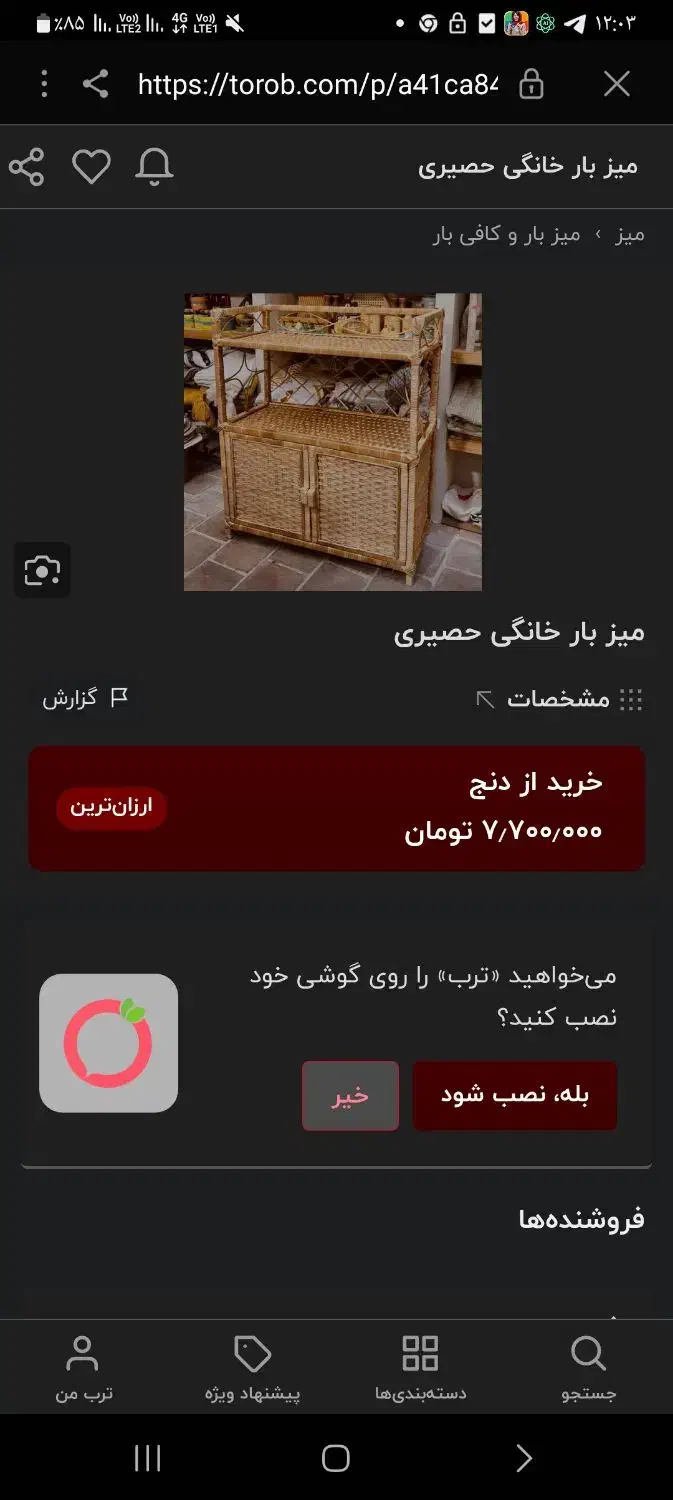
Task: Go to ترب من profile tab
Action: (x=83, y=1368)
